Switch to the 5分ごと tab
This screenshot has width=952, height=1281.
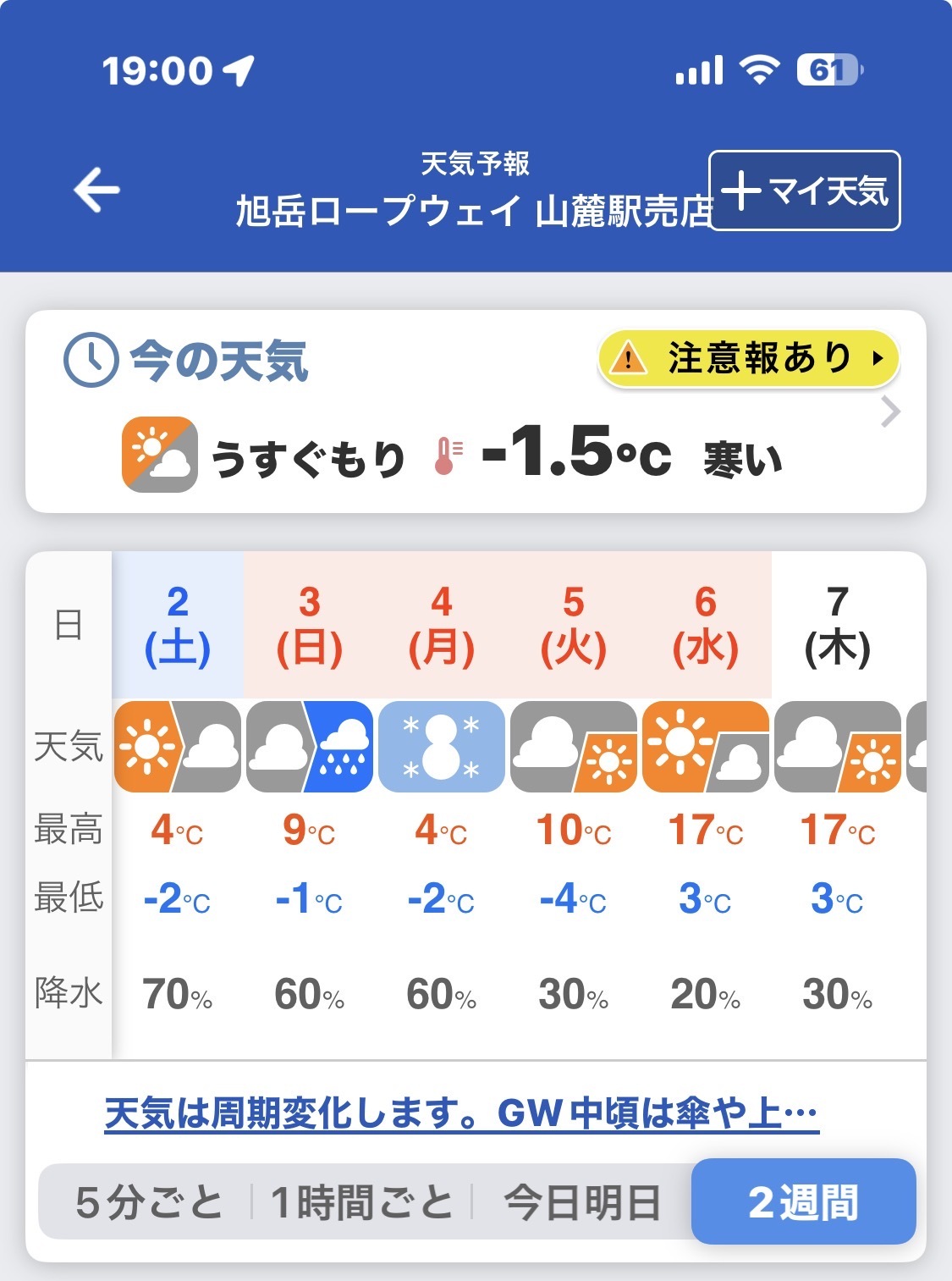pyautogui.click(x=149, y=1202)
